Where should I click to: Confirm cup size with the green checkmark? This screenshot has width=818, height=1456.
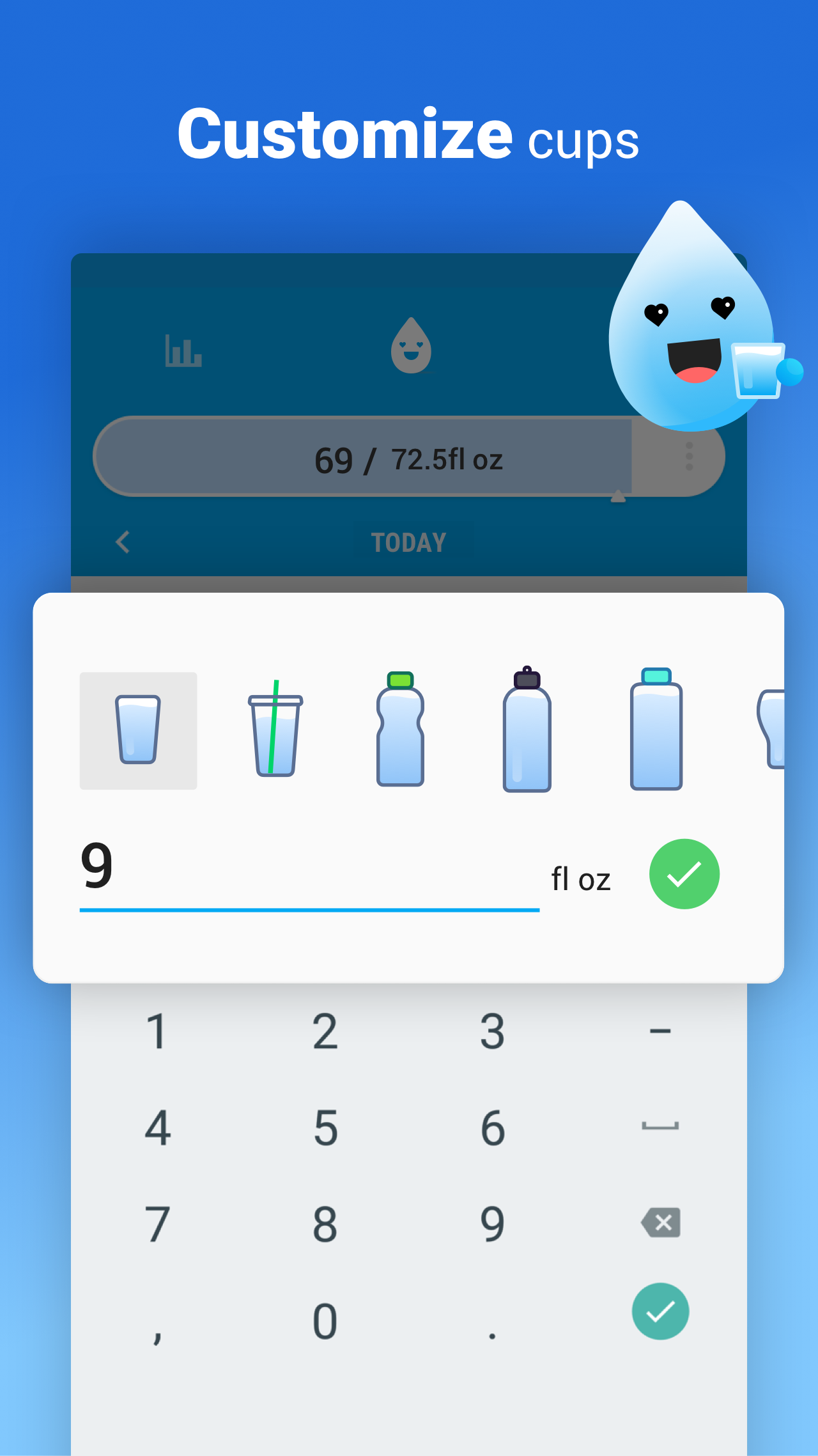tap(684, 873)
